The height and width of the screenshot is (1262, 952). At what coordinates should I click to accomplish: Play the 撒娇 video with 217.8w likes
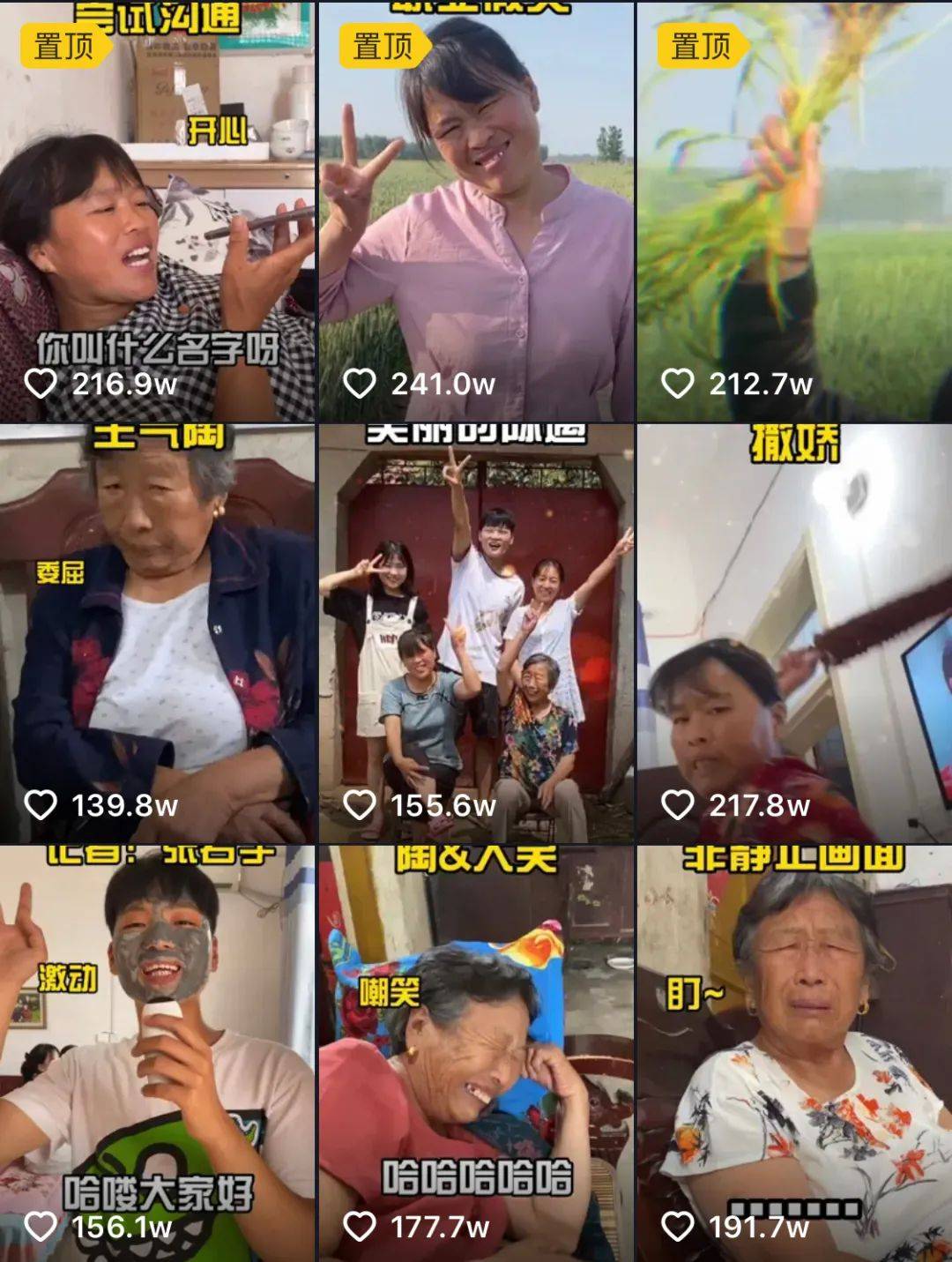[794, 633]
